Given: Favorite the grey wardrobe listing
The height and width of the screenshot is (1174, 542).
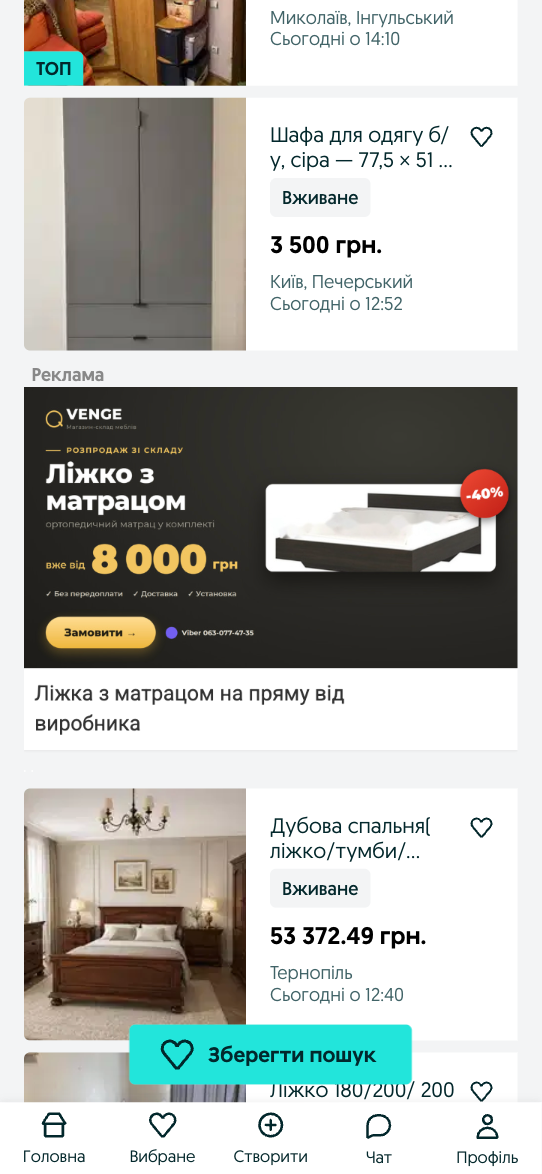Looking at the screenshot, I should coord(481,137).
